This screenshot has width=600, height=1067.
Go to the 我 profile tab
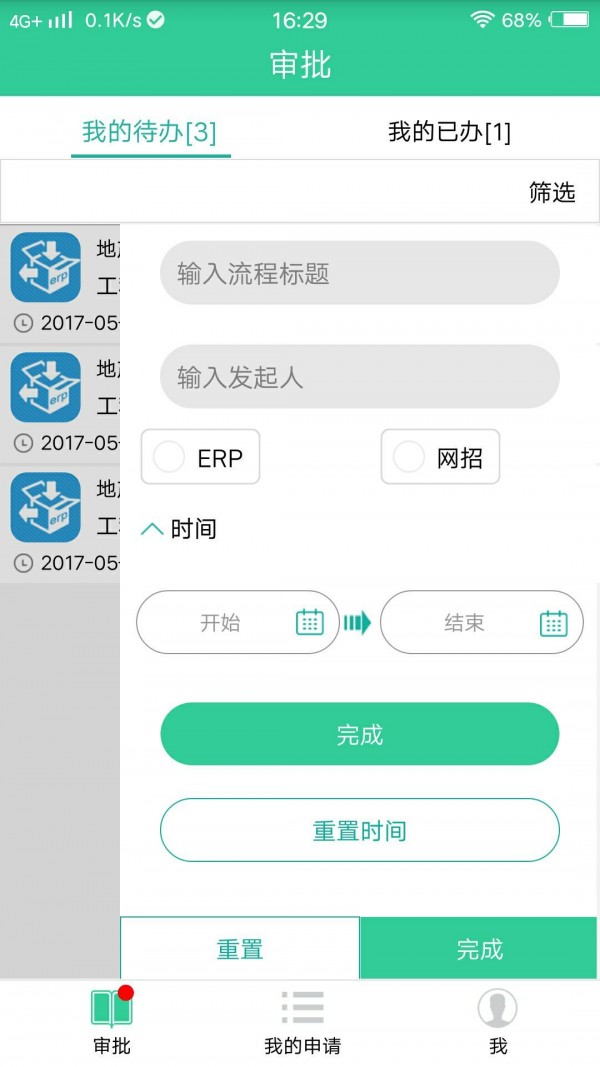pos(498,1022)
